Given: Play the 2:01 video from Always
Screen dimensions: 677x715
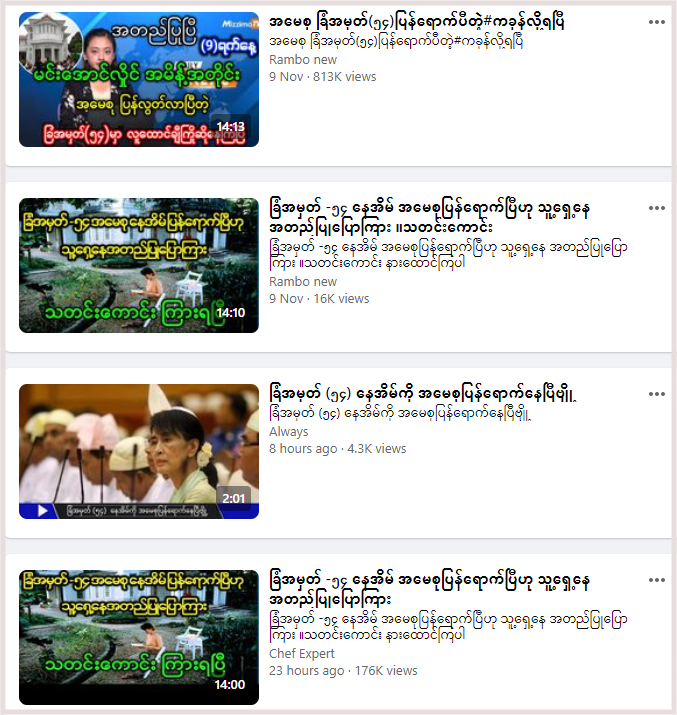Looking at the screenshot, I should coord(138,451).
